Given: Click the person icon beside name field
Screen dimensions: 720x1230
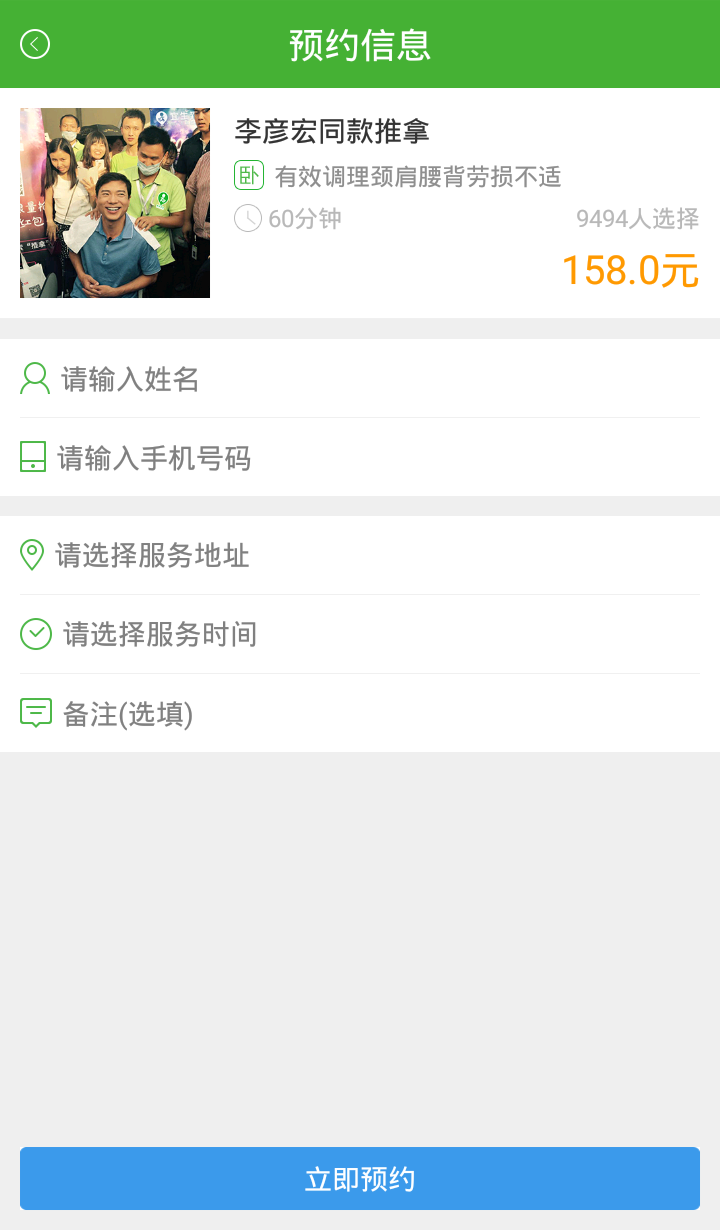Looking at the screenshot, I should 35,378.
